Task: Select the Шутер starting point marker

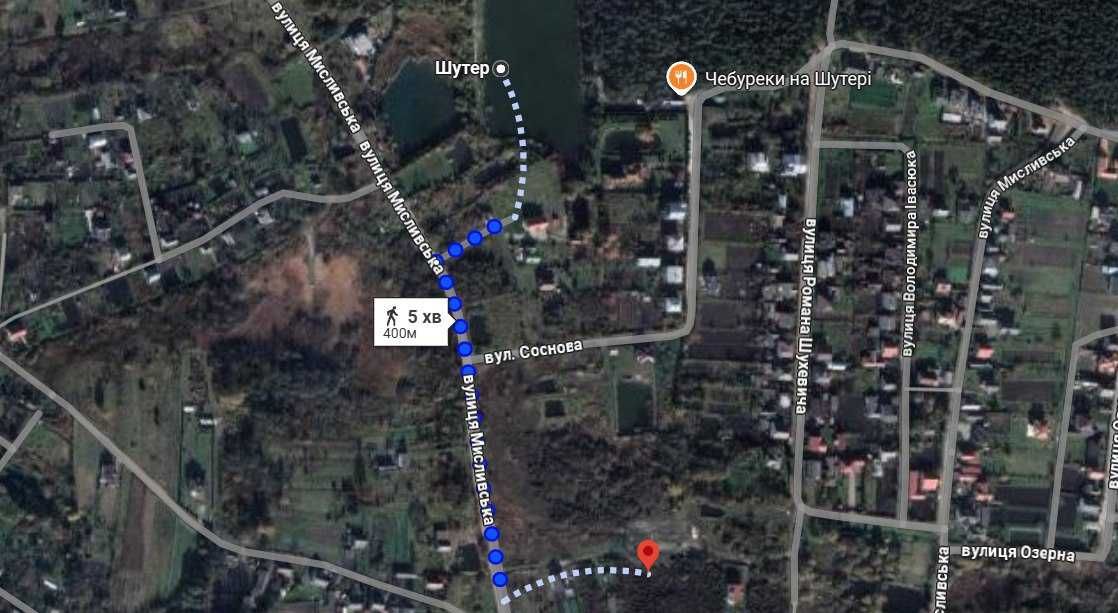Action: 501,68
